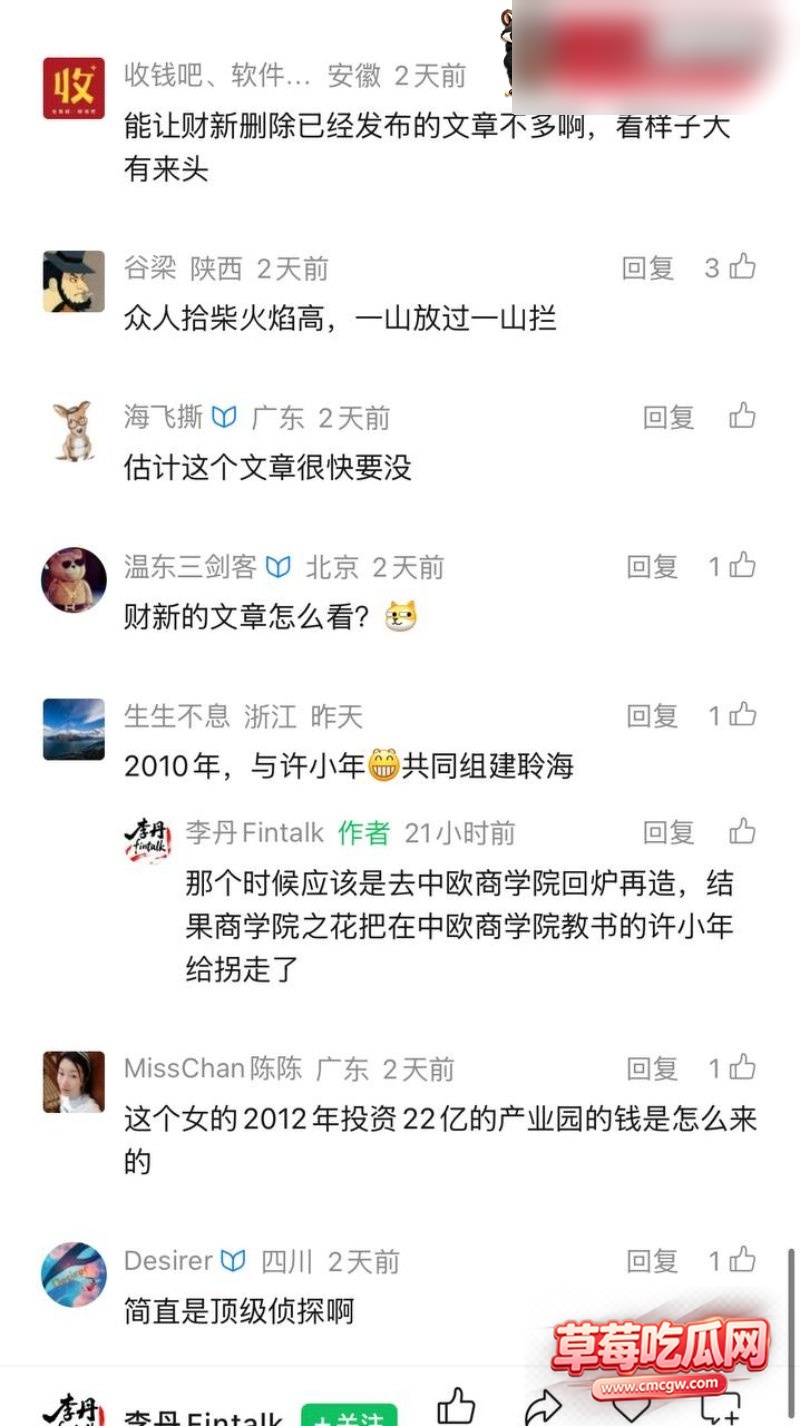Reply to Desirer's comment
This screenshot has width=800, height=1426.
click(x=652, y=1261)
